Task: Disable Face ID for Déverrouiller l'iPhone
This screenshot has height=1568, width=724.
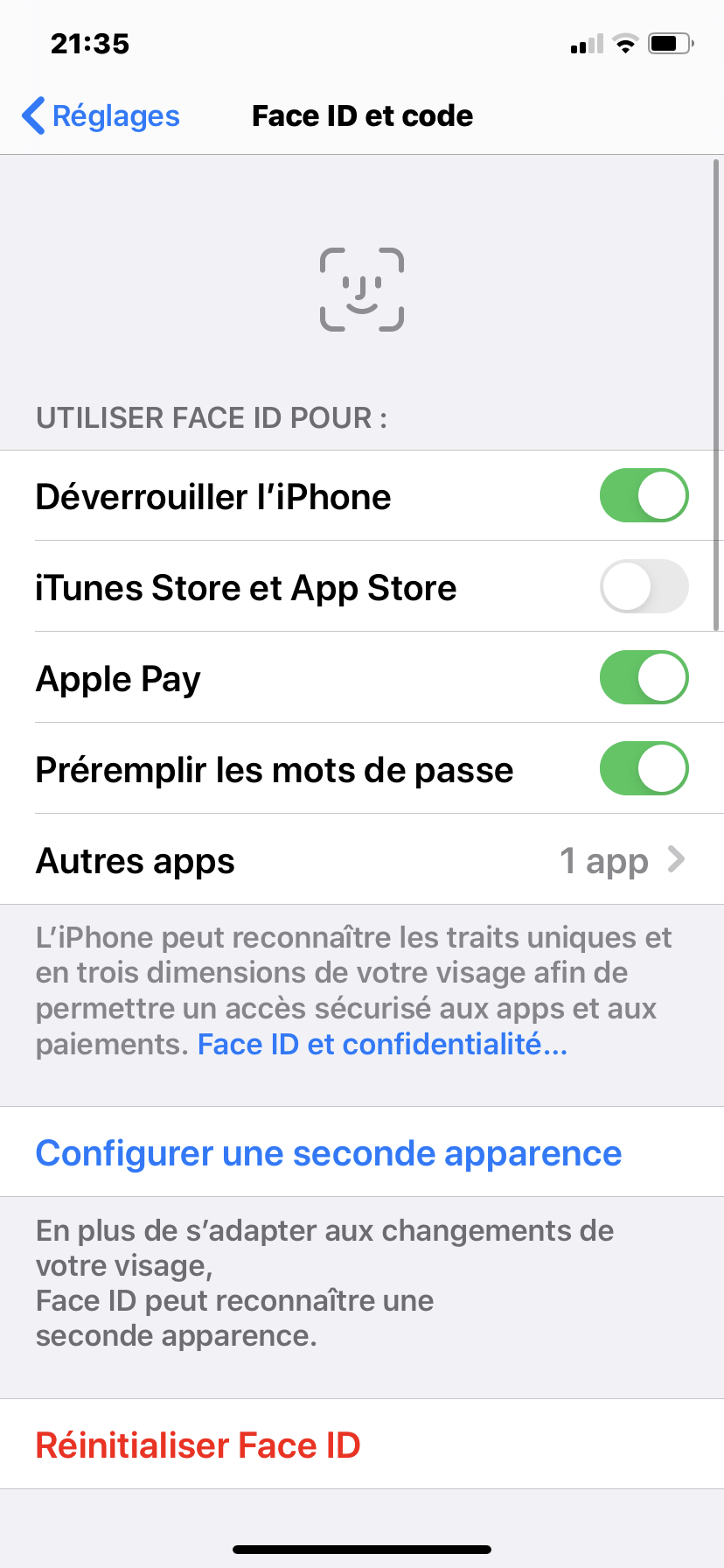Action: coord(644,495)
